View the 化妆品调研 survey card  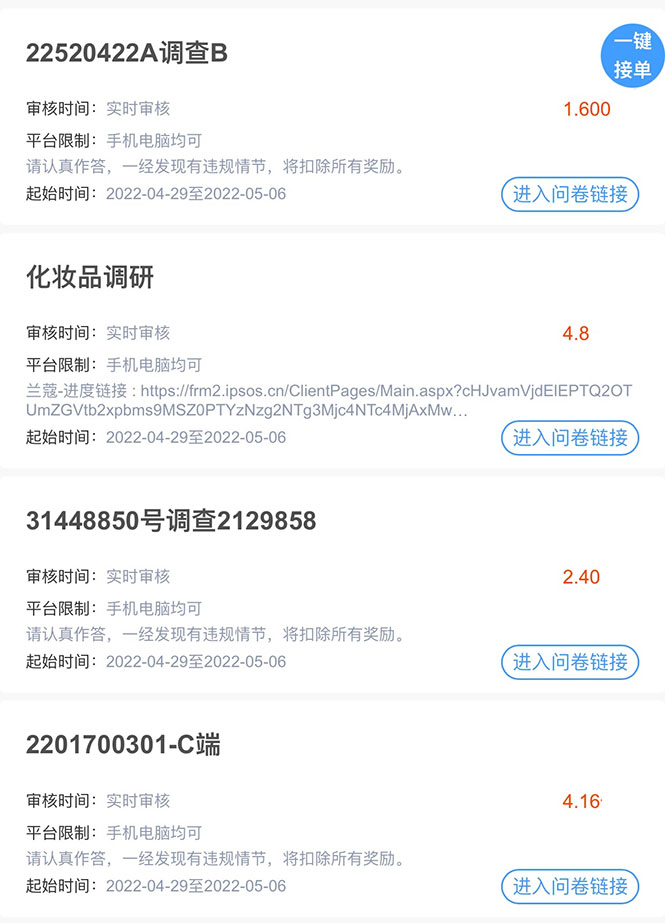90,278
